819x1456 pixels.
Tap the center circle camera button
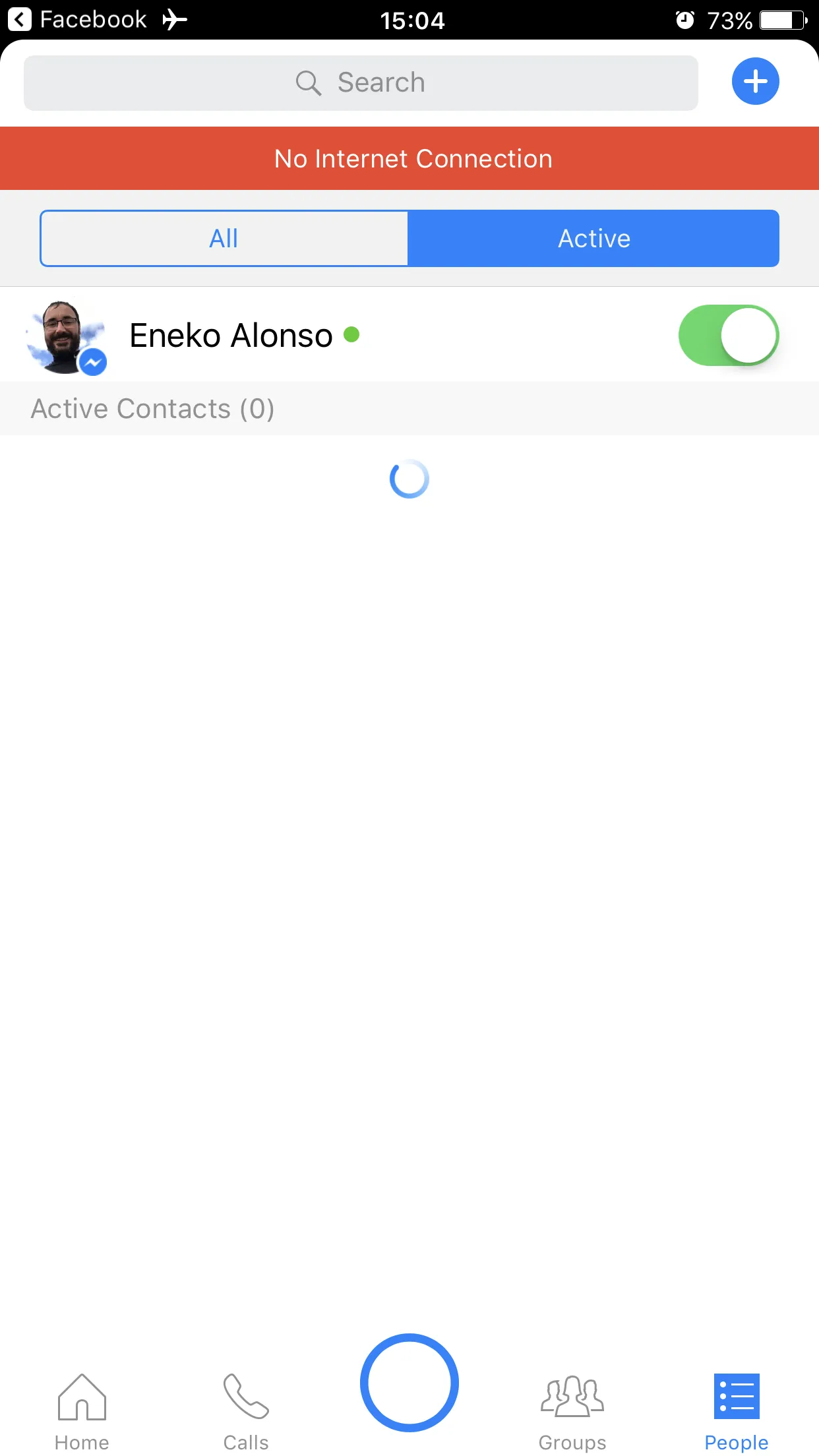[409, 1382]
